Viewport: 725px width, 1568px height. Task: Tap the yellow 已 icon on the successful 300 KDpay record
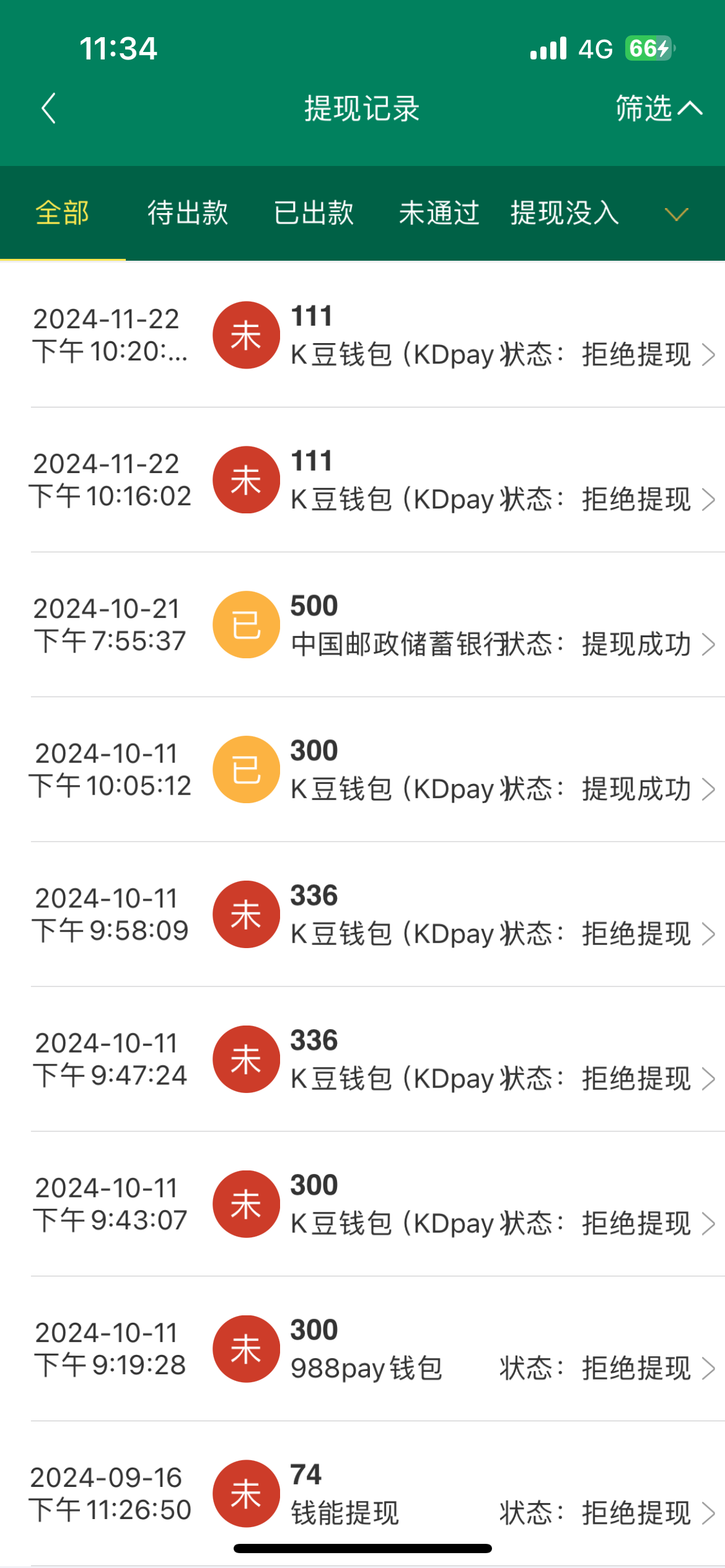[x=246, y=769]
